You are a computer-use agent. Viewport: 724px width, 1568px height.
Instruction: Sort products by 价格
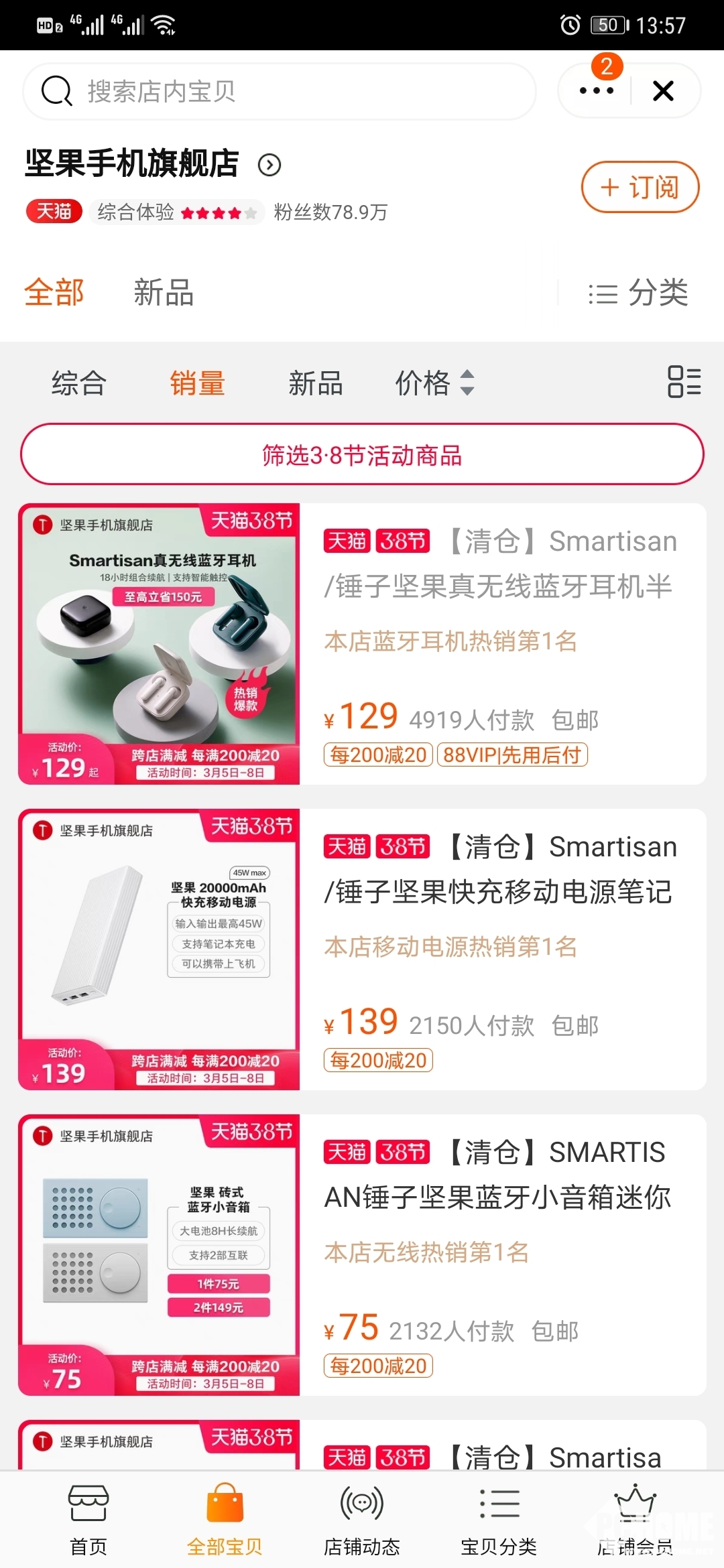(x=434, y=383)
